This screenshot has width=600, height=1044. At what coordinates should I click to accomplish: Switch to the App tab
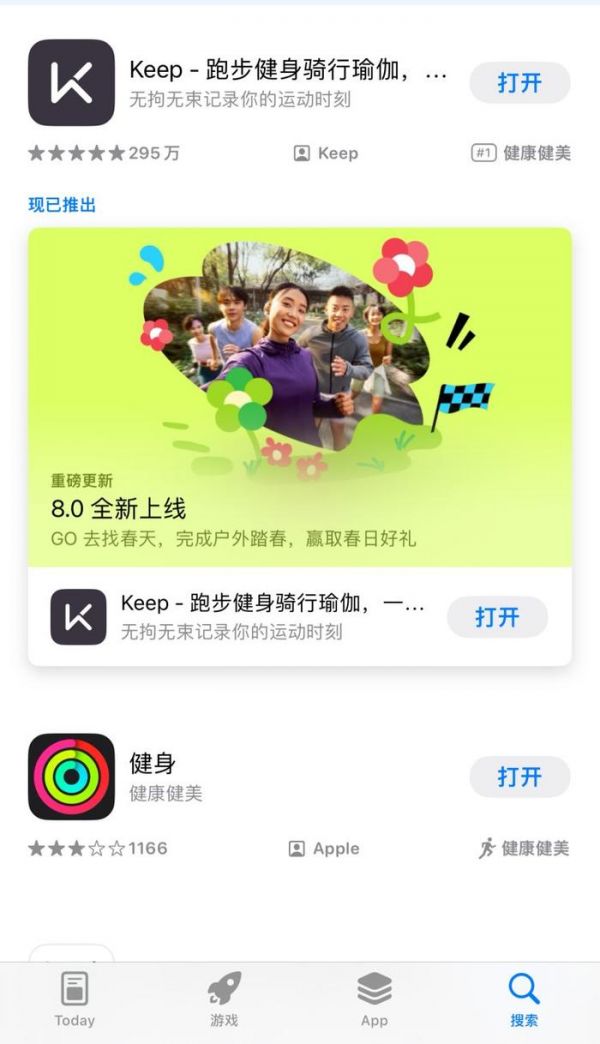coord(374,999)
